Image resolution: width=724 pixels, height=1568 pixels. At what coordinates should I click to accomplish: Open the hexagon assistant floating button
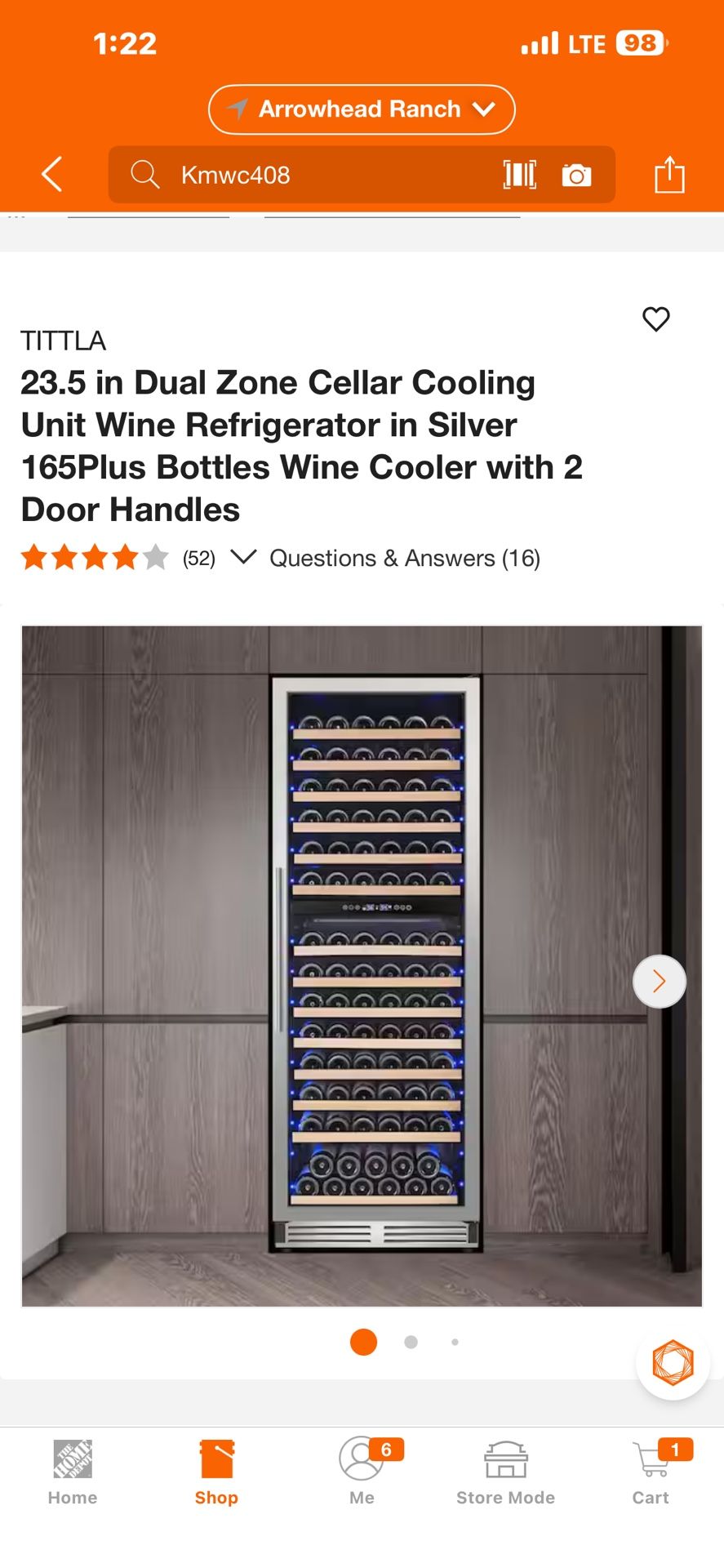(673, 1362)
